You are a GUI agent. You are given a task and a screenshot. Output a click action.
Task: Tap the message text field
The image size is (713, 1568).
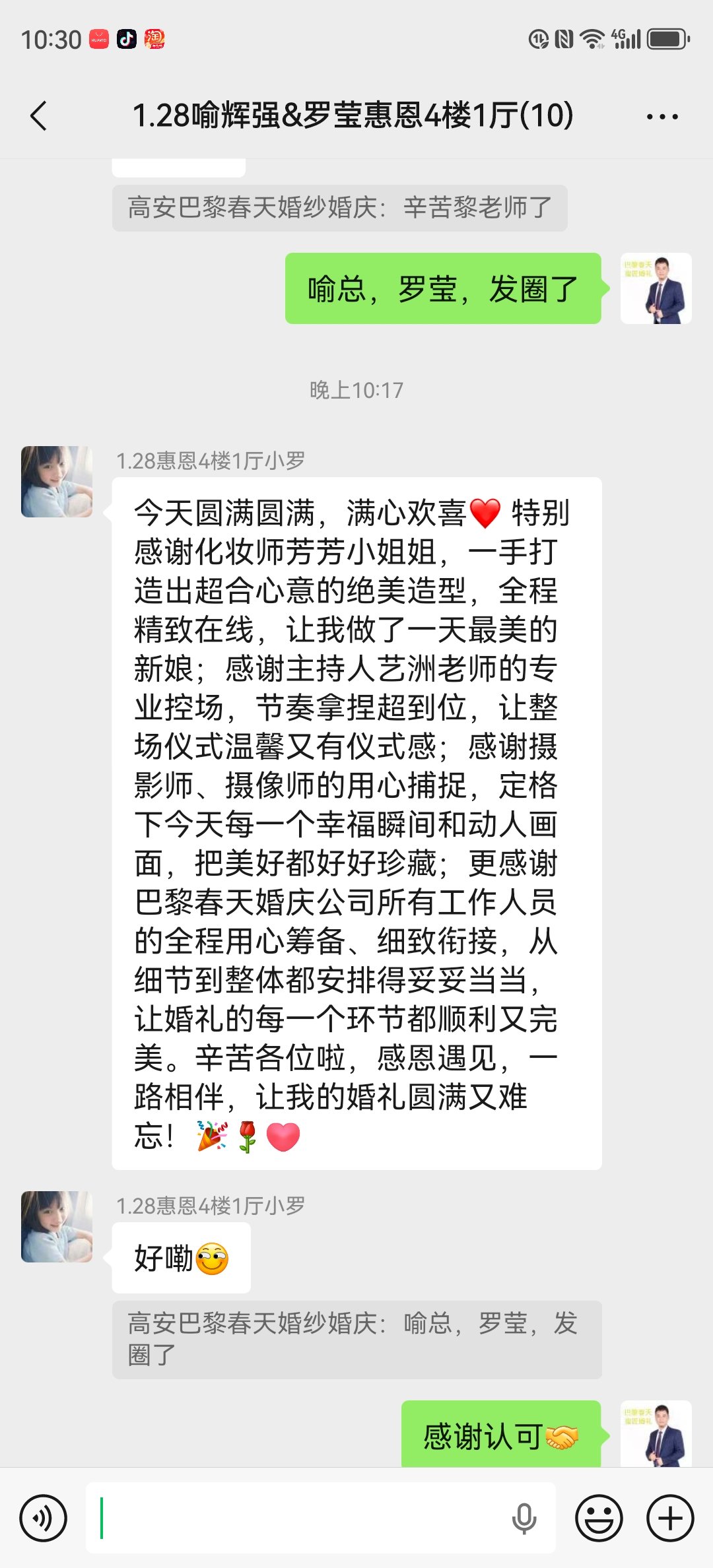tap(297, 1518)
